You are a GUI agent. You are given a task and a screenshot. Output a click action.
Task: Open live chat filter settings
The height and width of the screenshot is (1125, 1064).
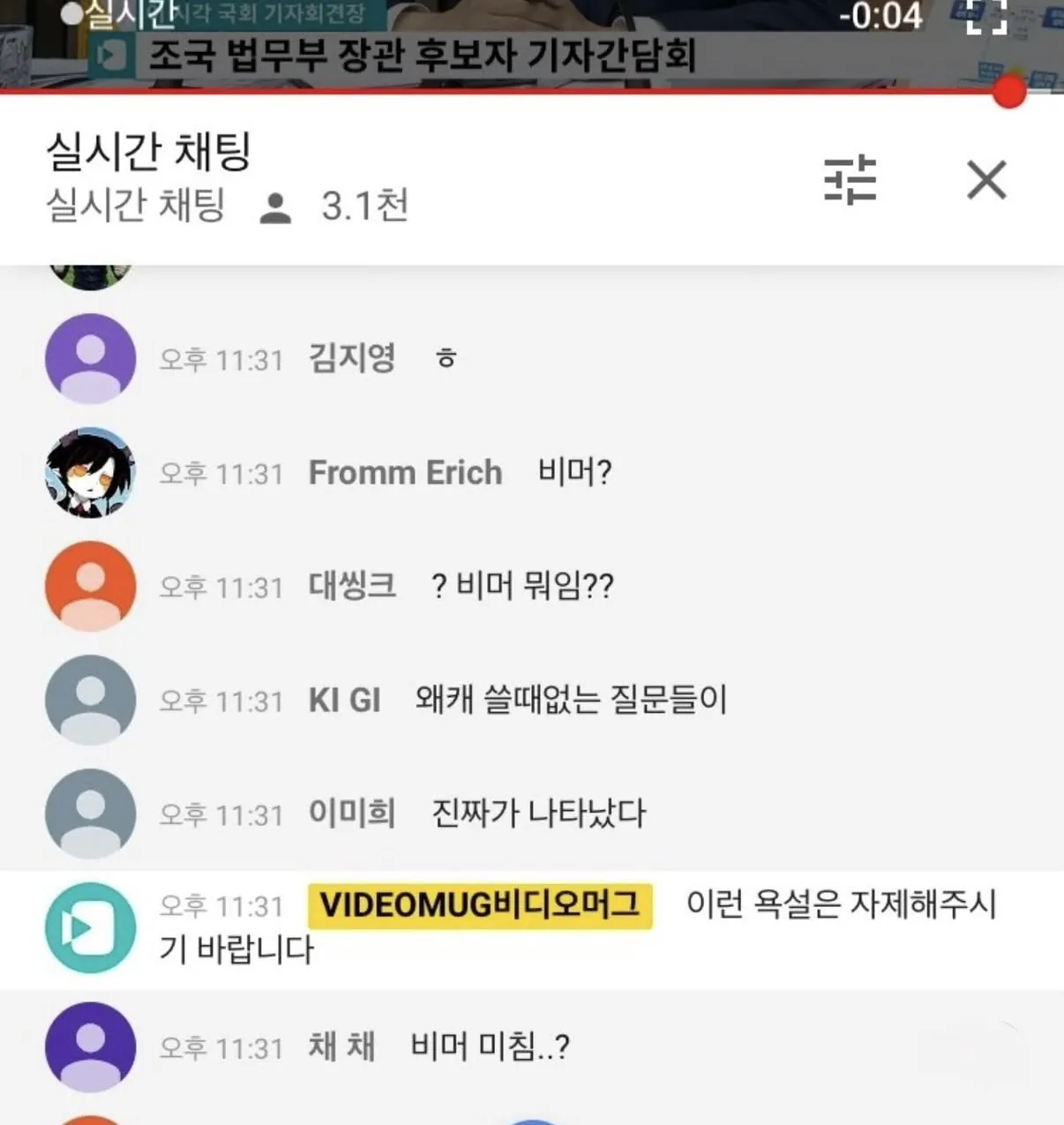pyautogui.click(x=850, y=180)
